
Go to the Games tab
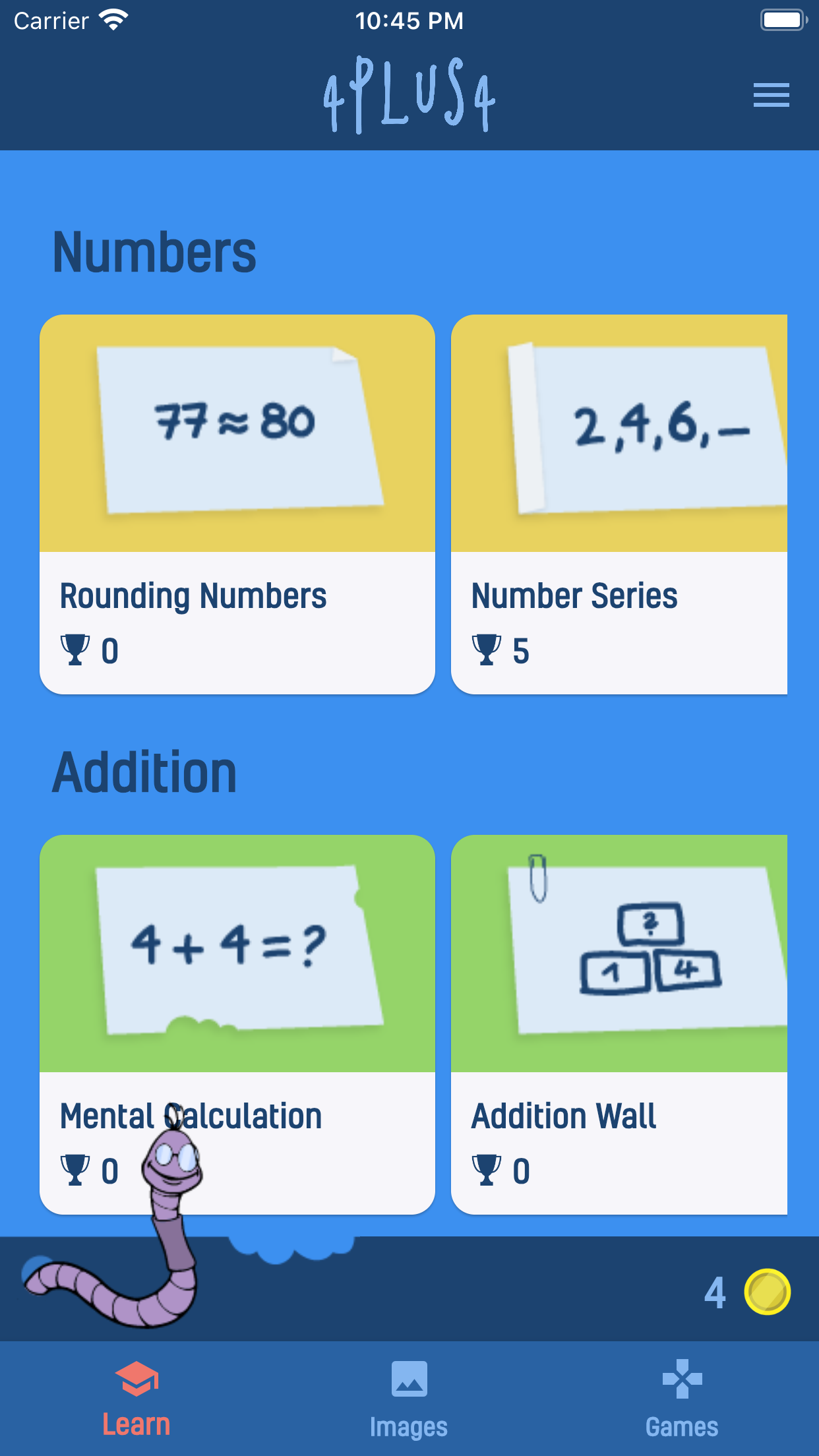click(x=682, y=1399)
